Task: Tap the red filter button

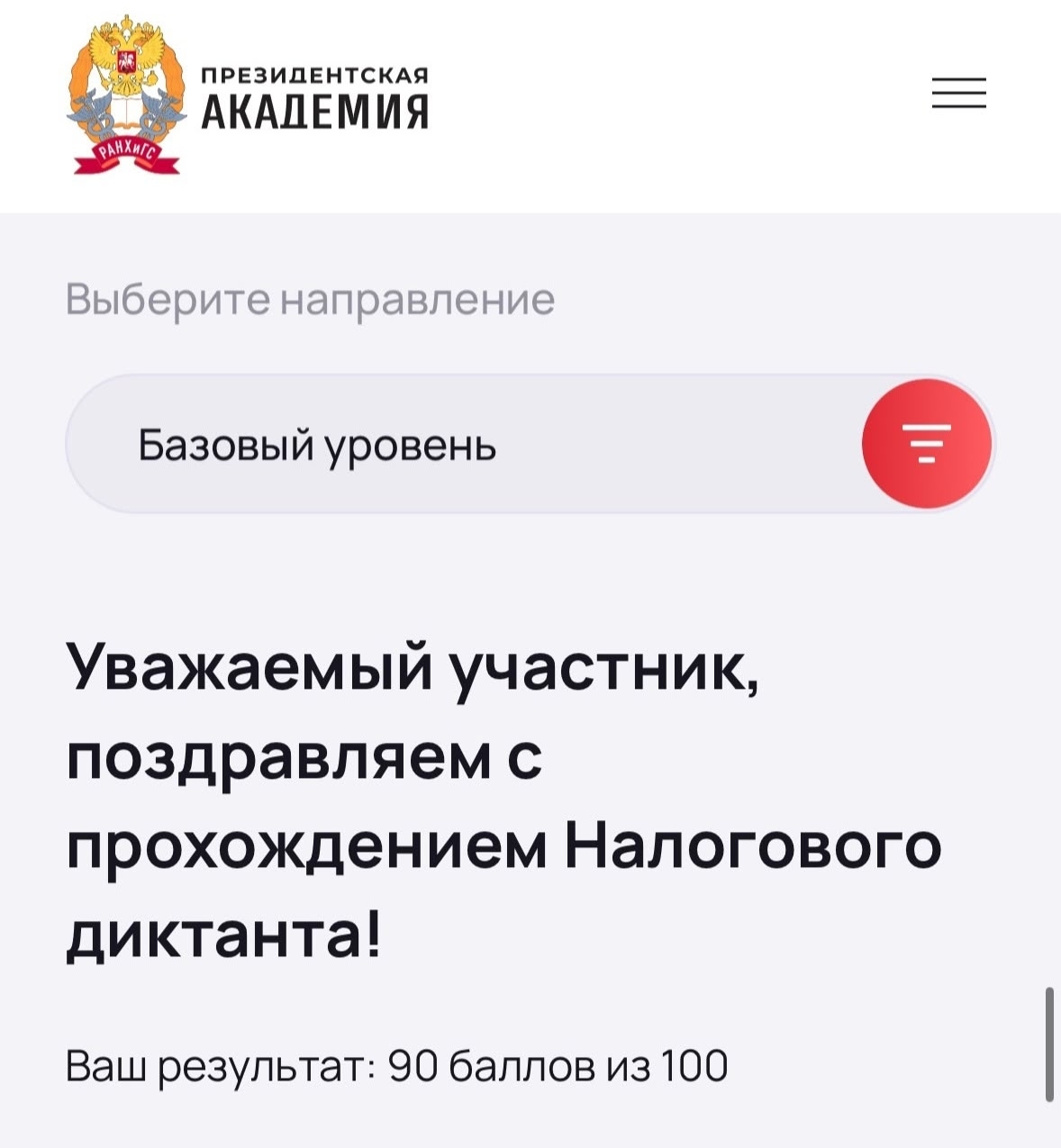Action: 927,444
